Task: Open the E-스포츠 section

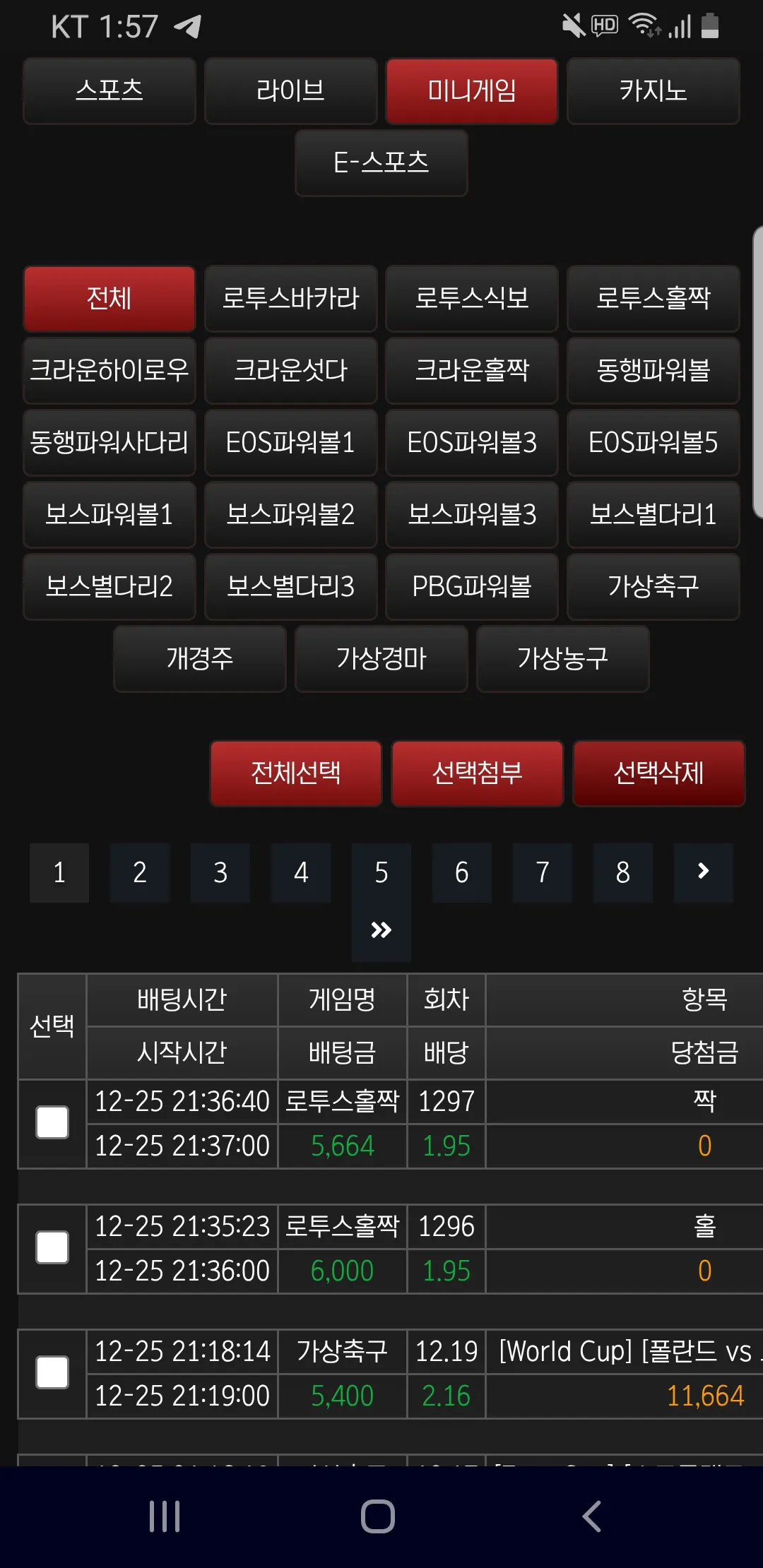Action: click(x=381, y=163)
